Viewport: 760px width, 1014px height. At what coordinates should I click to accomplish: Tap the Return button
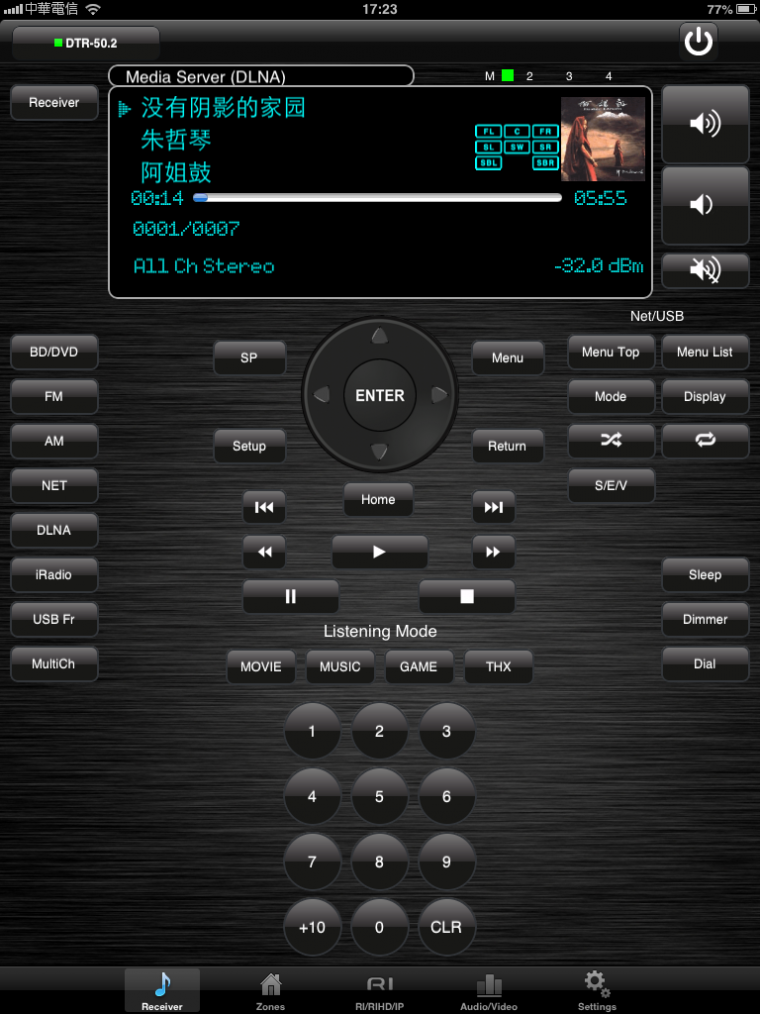[x=507, y=446]
